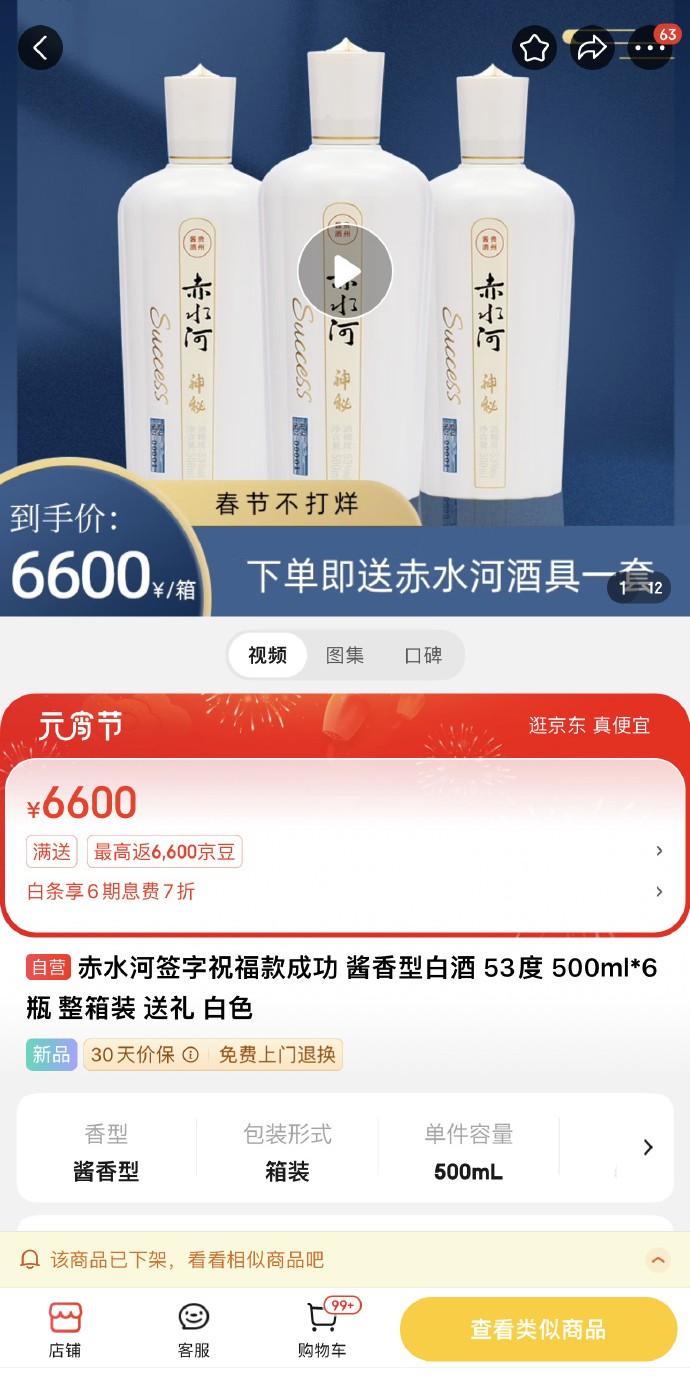
Task: Expand product specs with the right chevron
Action: (x=648, y=1147)
